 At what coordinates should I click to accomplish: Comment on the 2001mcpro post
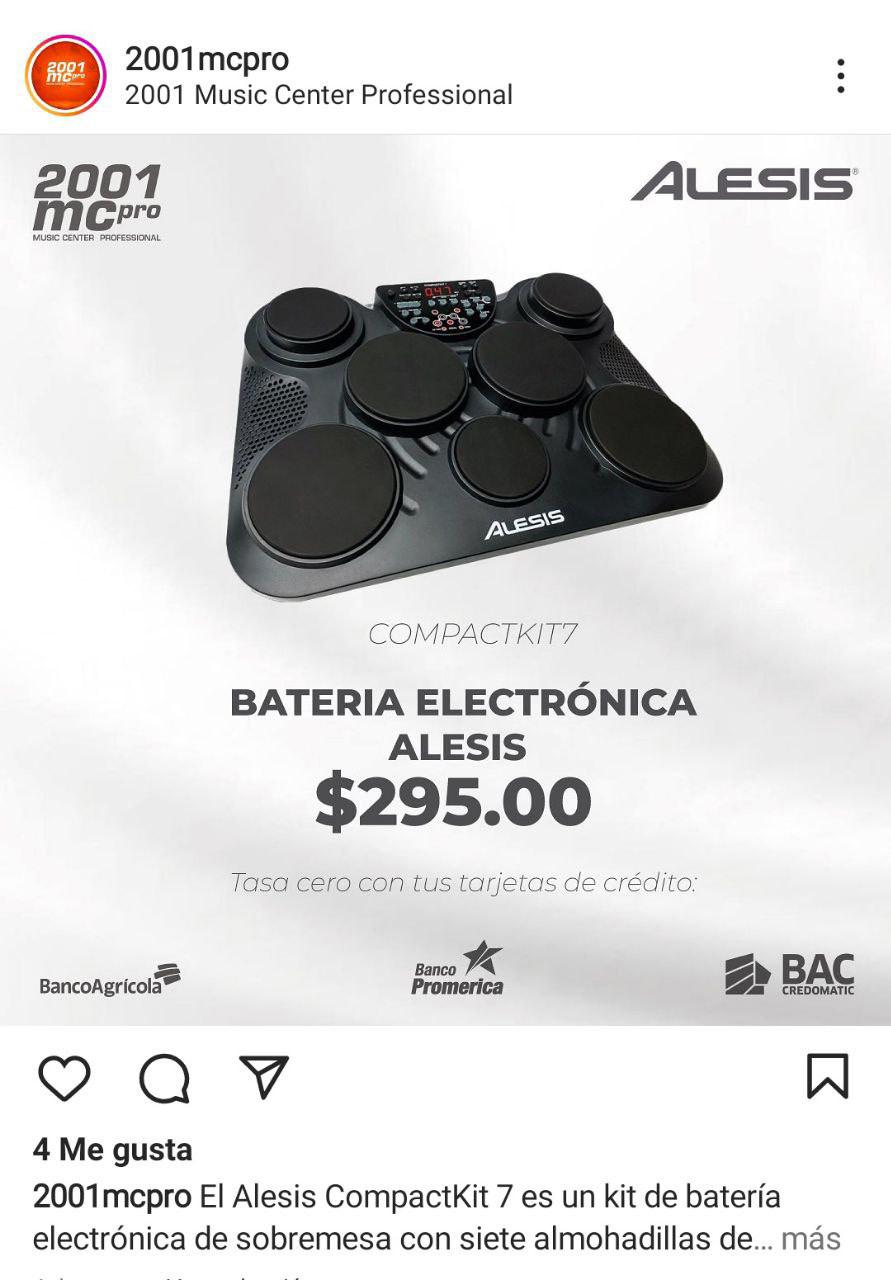tap(164, 1078)
